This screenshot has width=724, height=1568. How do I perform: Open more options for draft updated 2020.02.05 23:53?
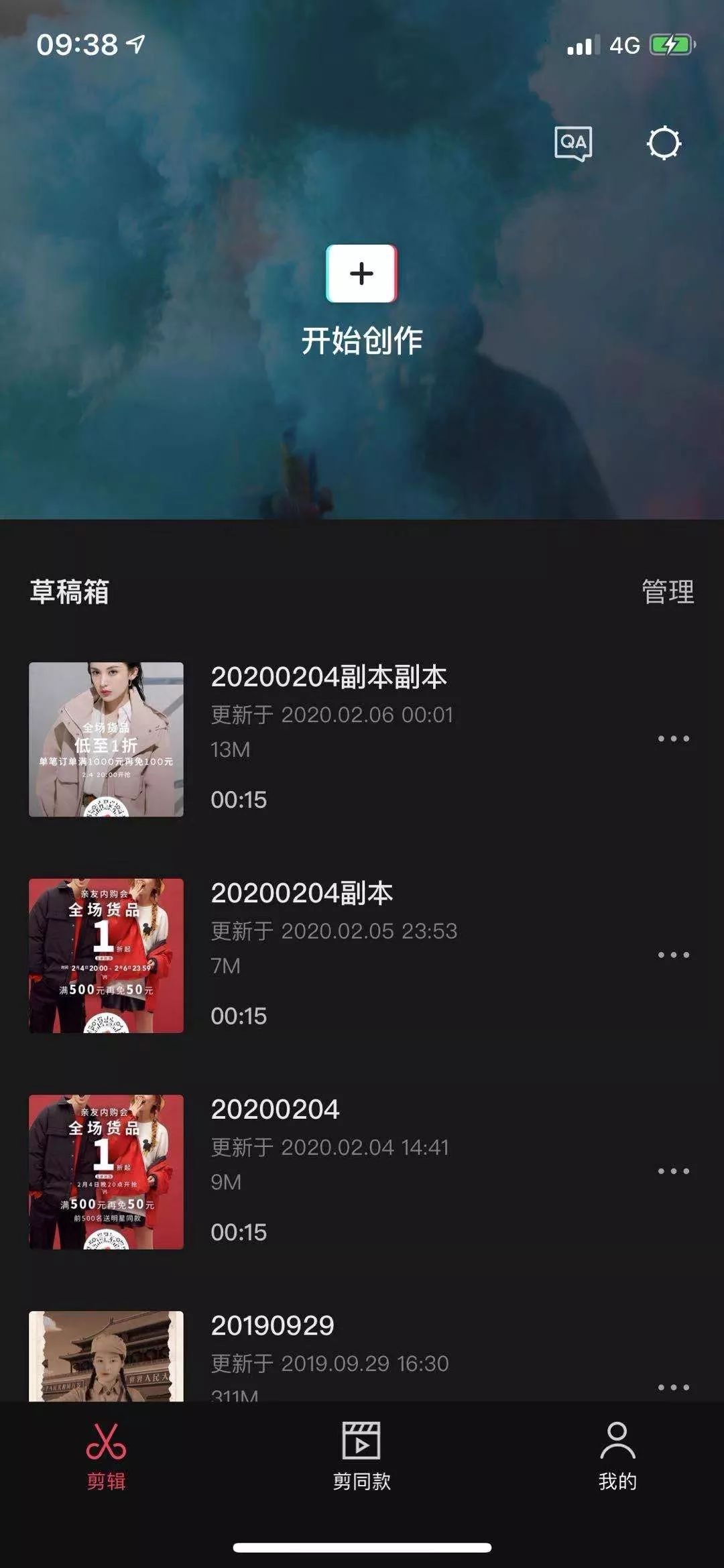(673, 955)
